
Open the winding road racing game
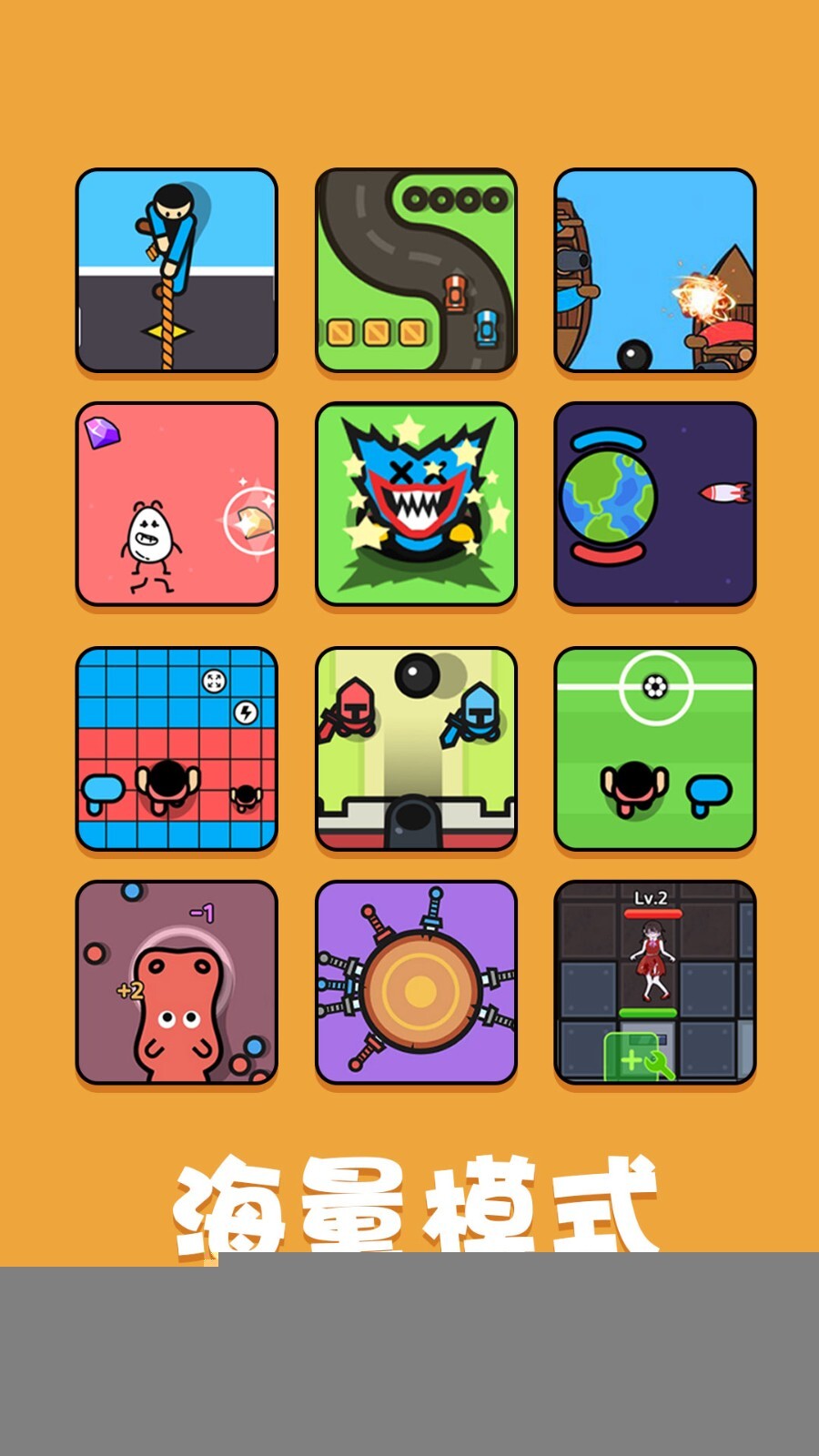pyautogui.click(x=416, y=268)
